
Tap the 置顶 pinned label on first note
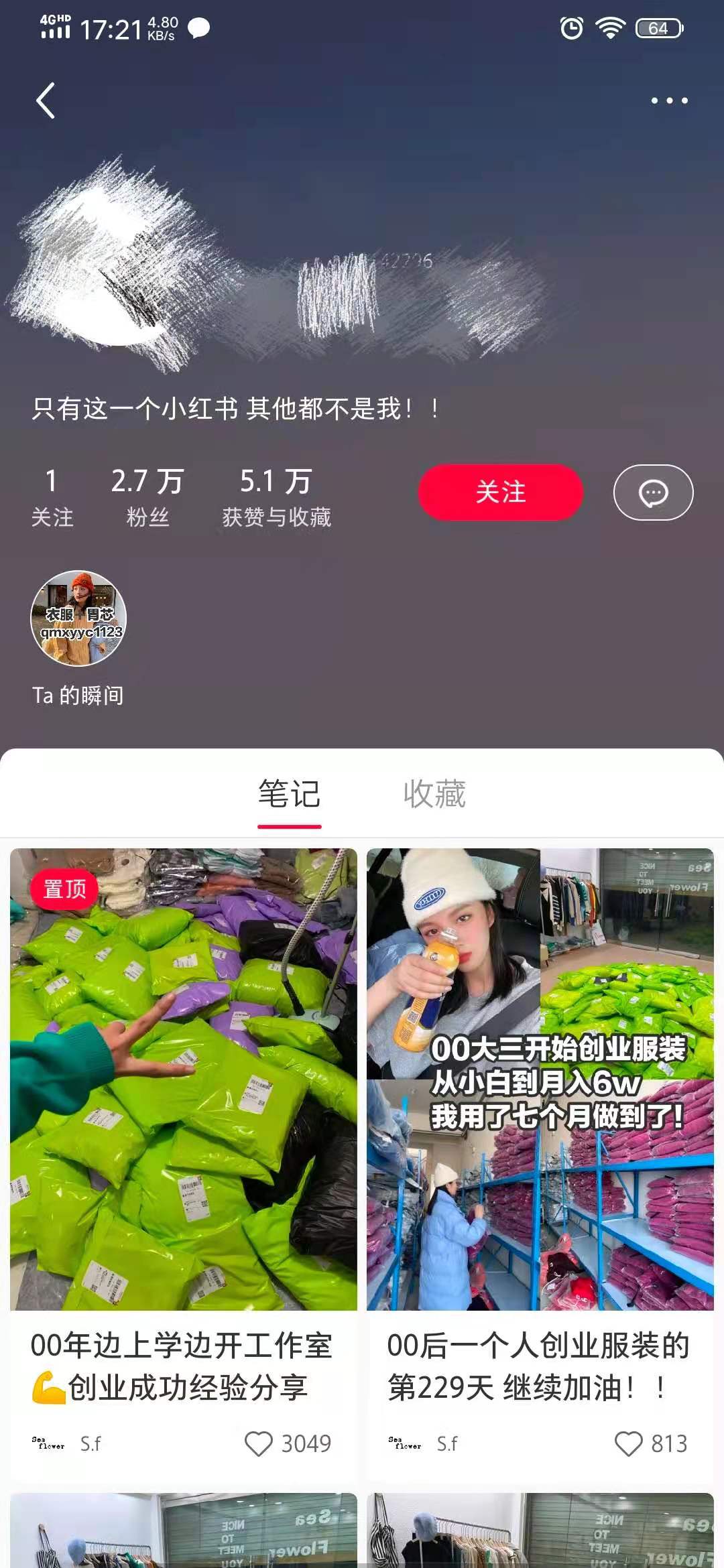pyautogui.click(x=64, y=889)
